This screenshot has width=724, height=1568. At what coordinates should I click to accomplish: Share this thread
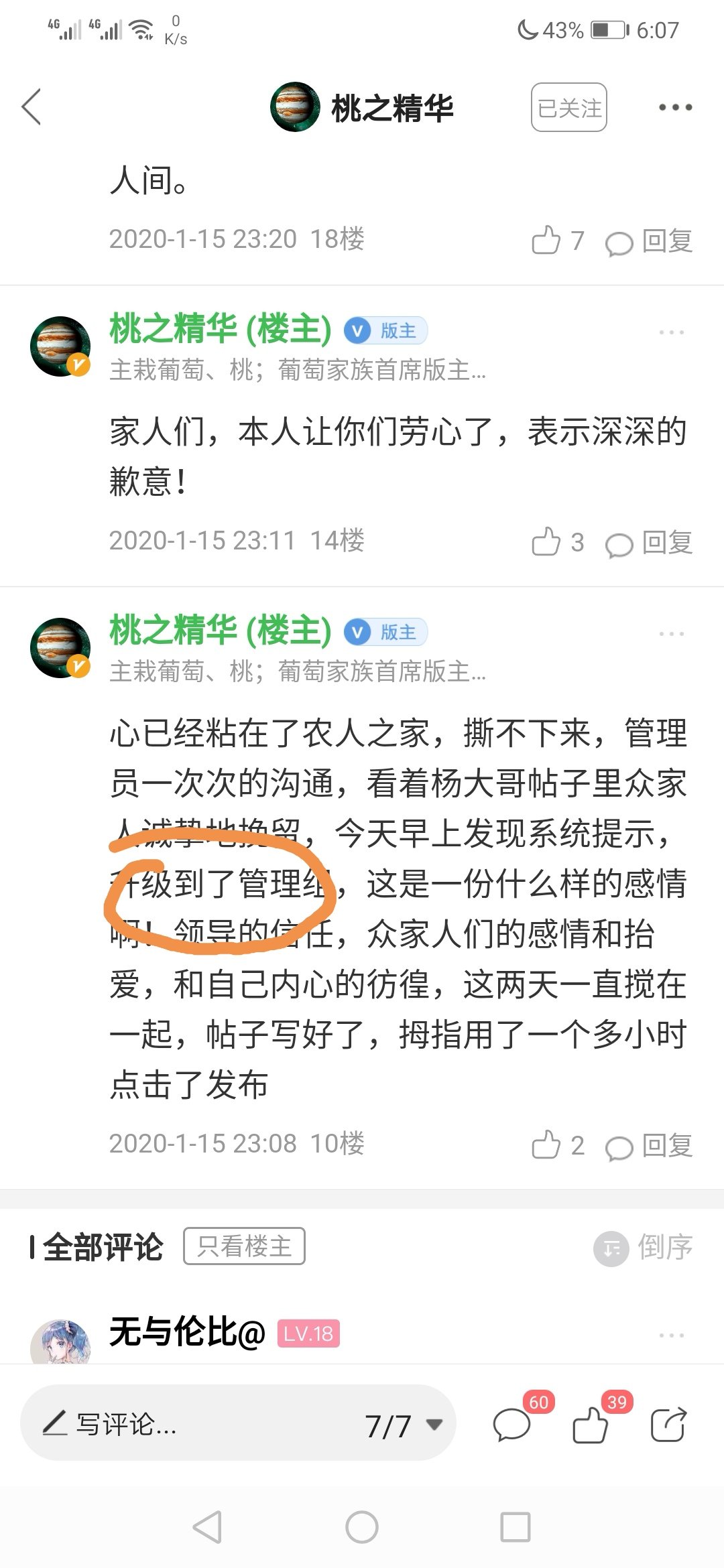668,1423
